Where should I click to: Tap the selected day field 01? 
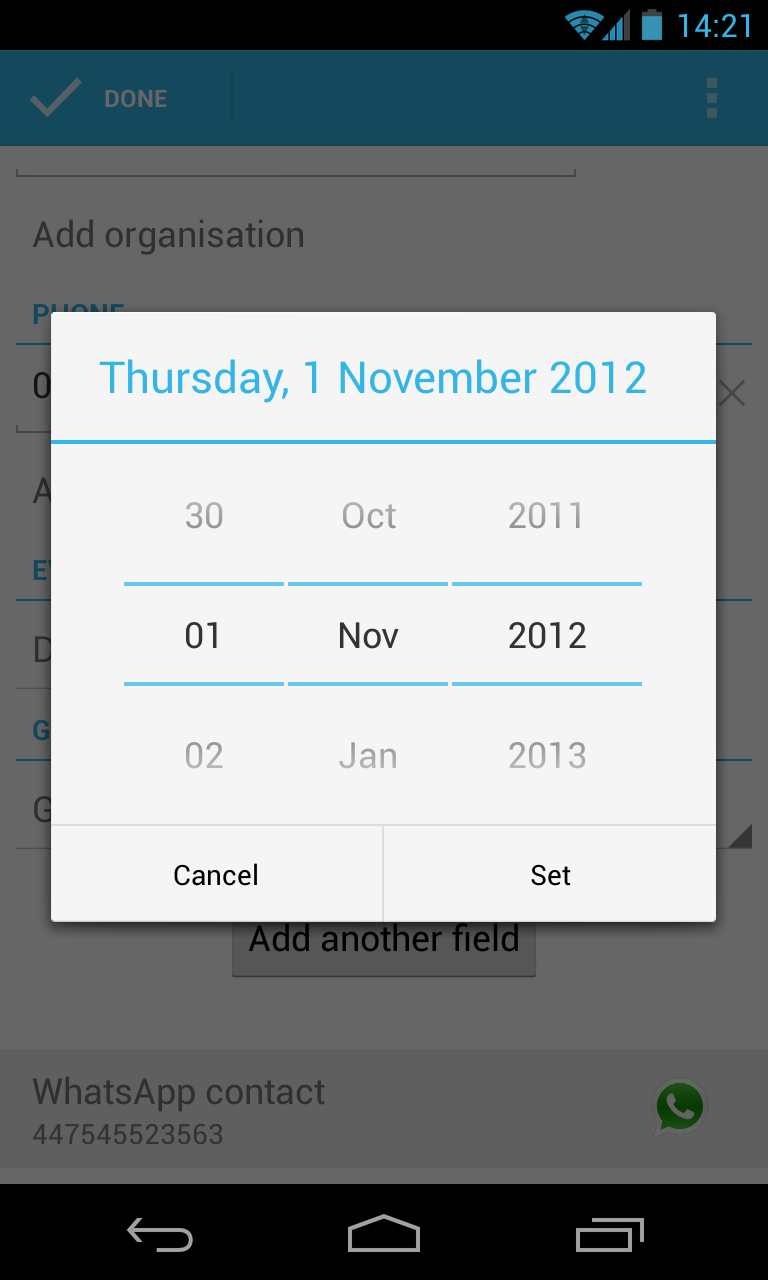click(x=204, y=635)
